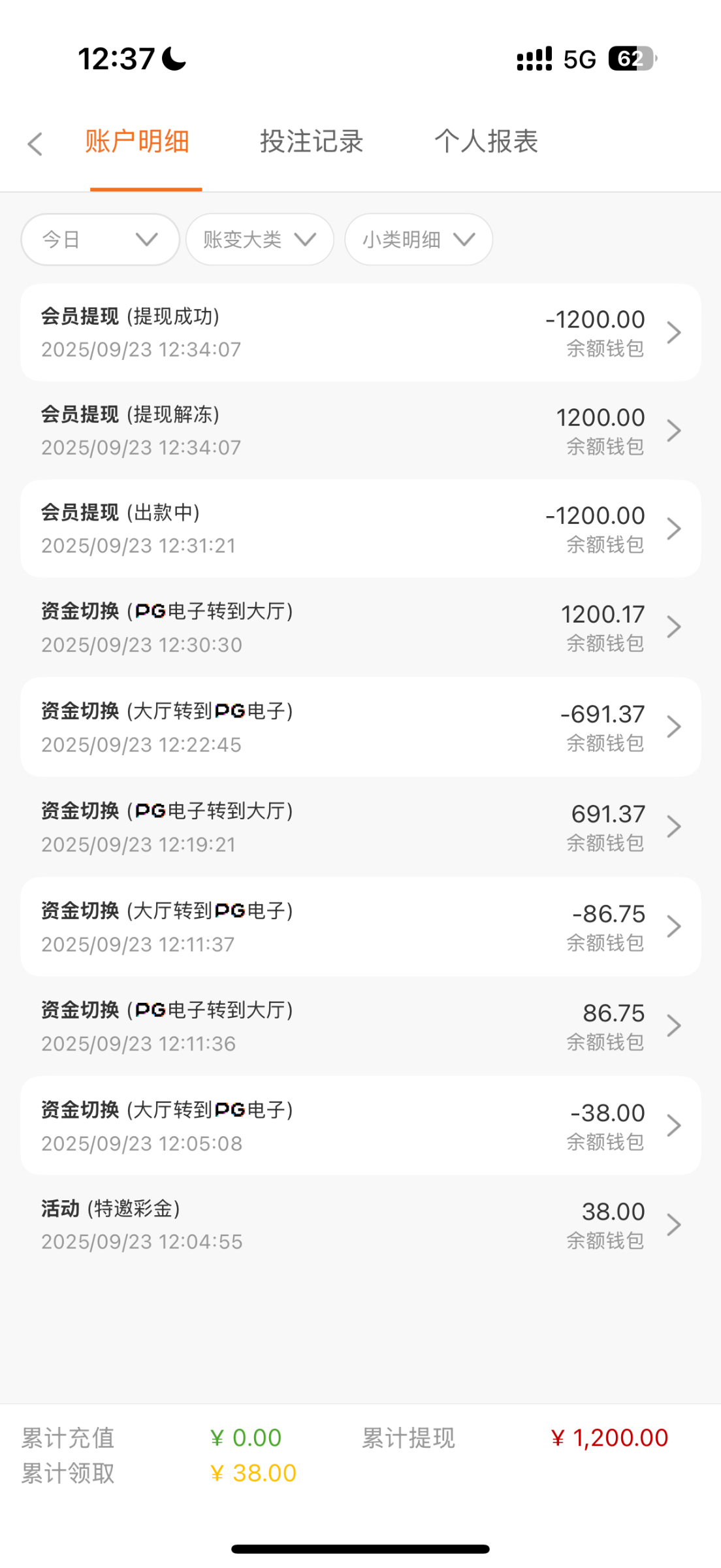Open the 活动 (特邀彩金) record
This screenshot has width=721, height=1568.
click(360, 1225)
